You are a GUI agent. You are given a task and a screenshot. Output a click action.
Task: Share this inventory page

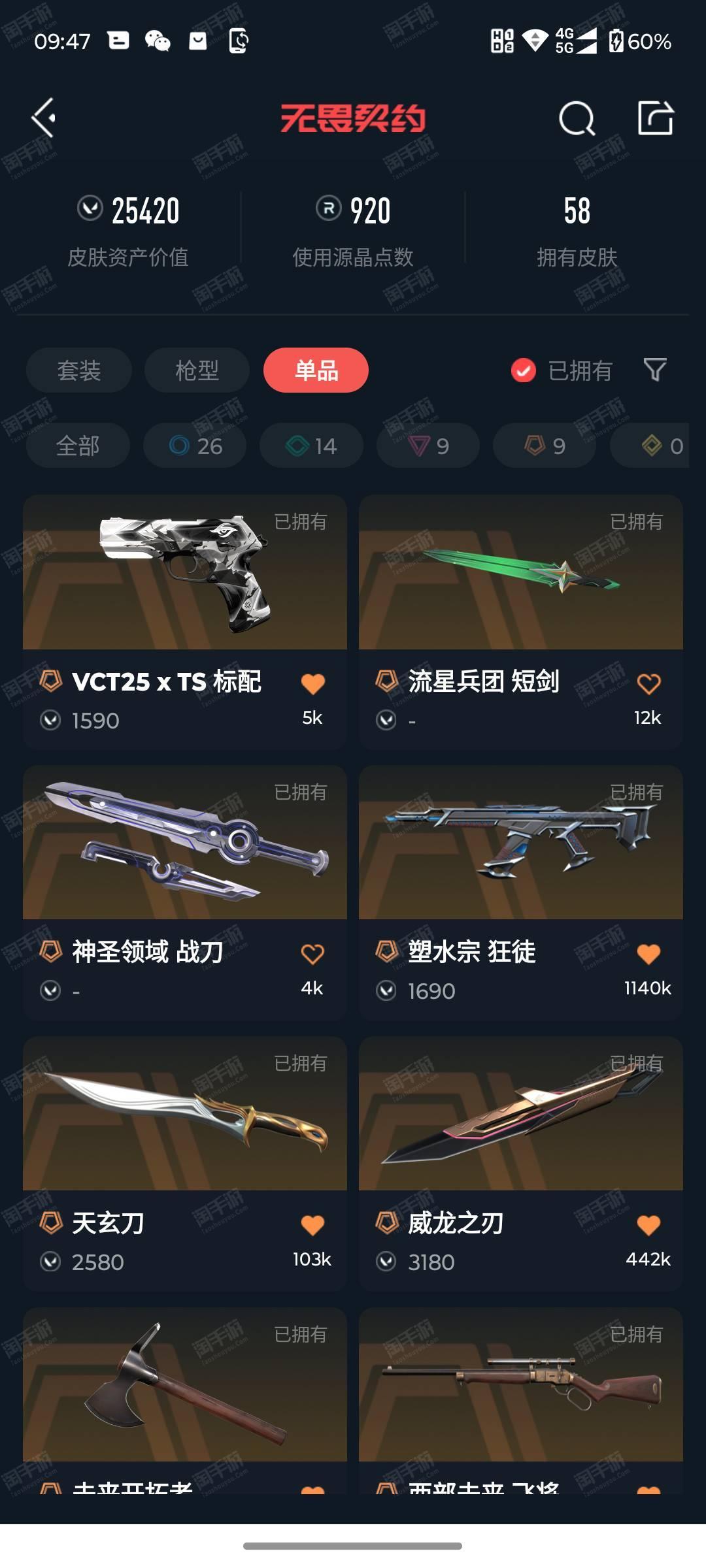click(656, 118)
